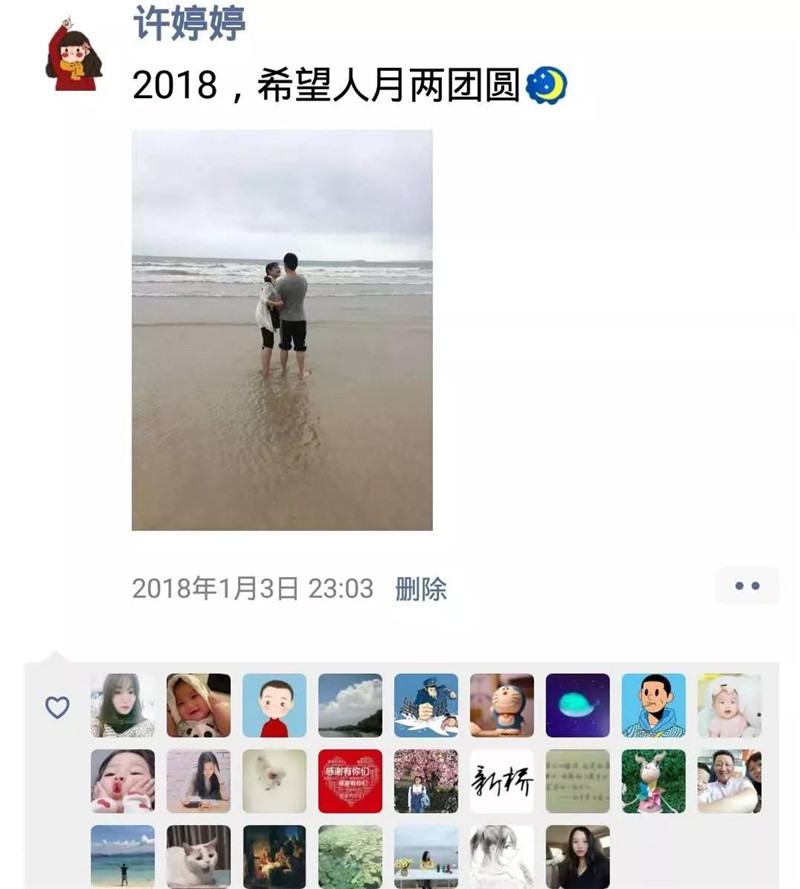View the whale avatar liker's profile

pyautogui.click(x=578, y=705)
